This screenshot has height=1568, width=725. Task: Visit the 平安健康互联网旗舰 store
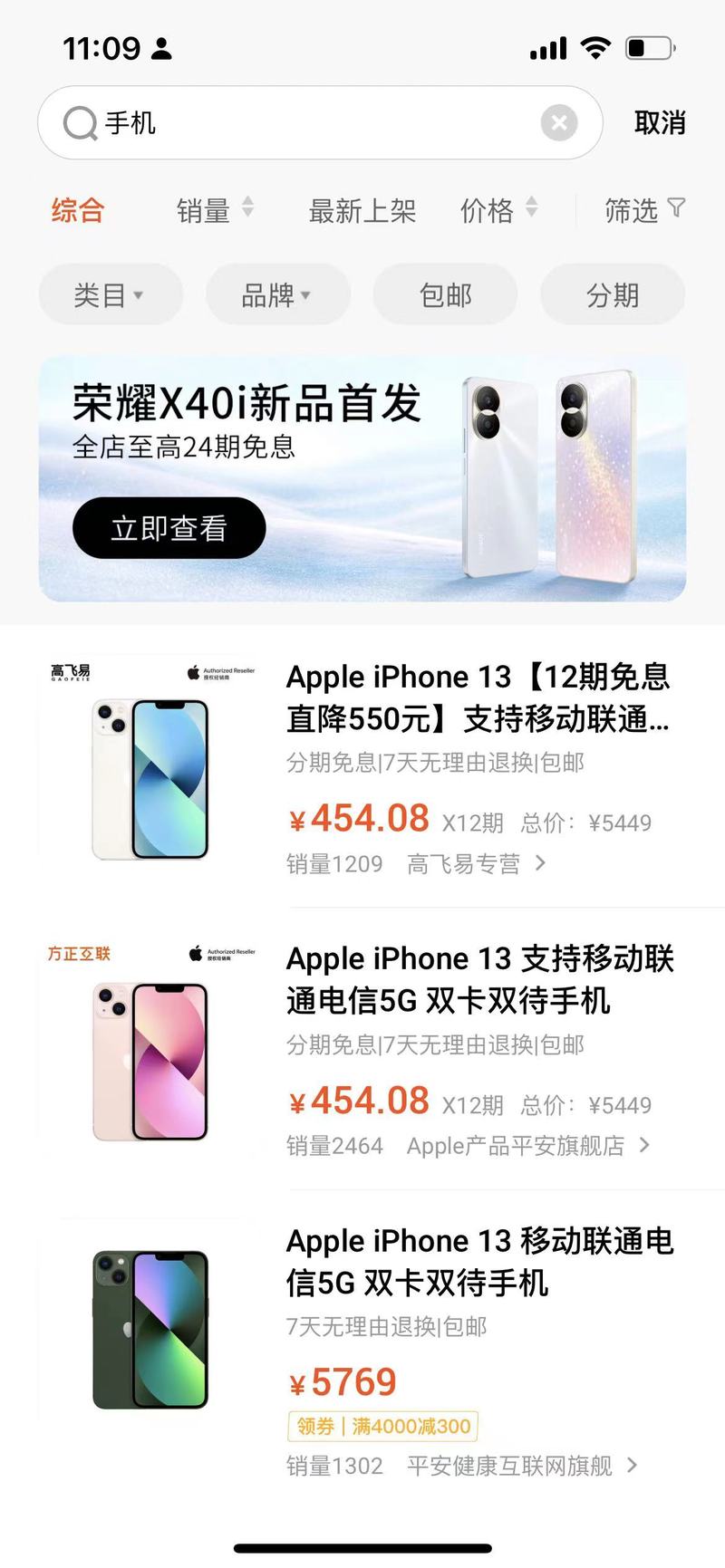click(x=521, y=1466)
